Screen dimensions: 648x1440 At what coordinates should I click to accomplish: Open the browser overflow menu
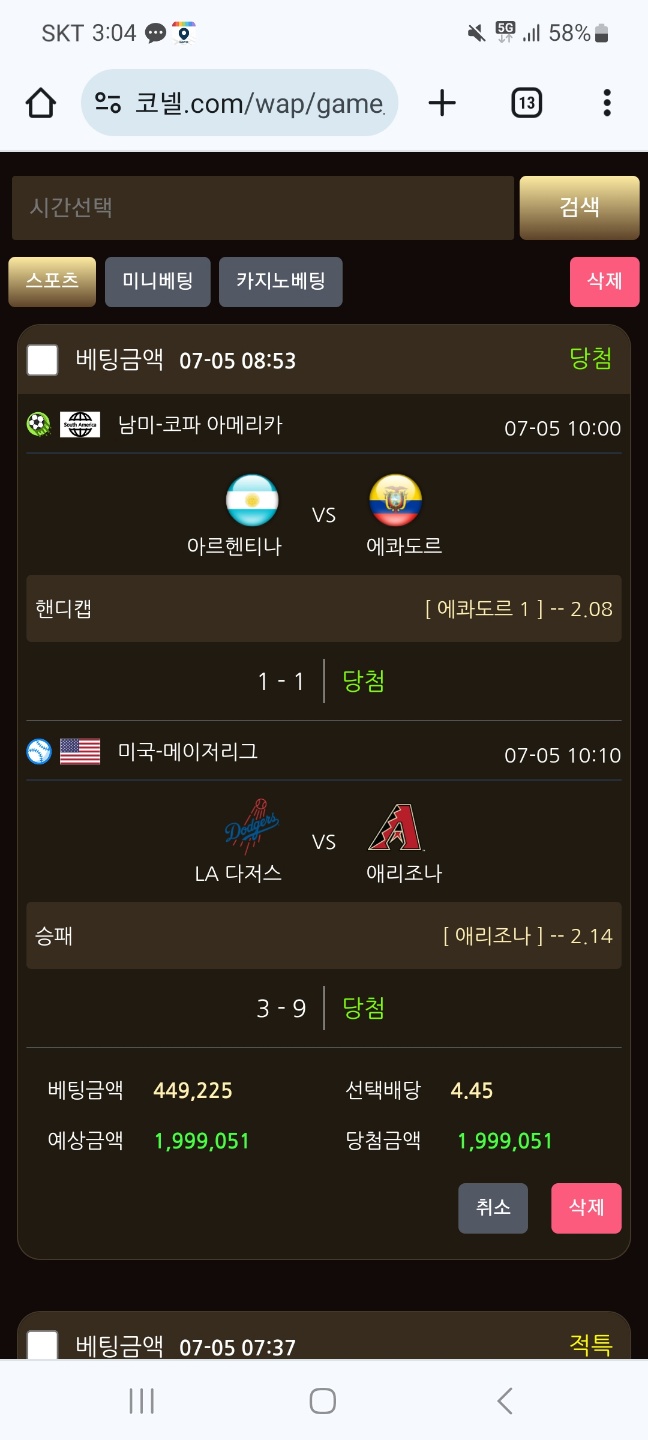pos(606,103)
